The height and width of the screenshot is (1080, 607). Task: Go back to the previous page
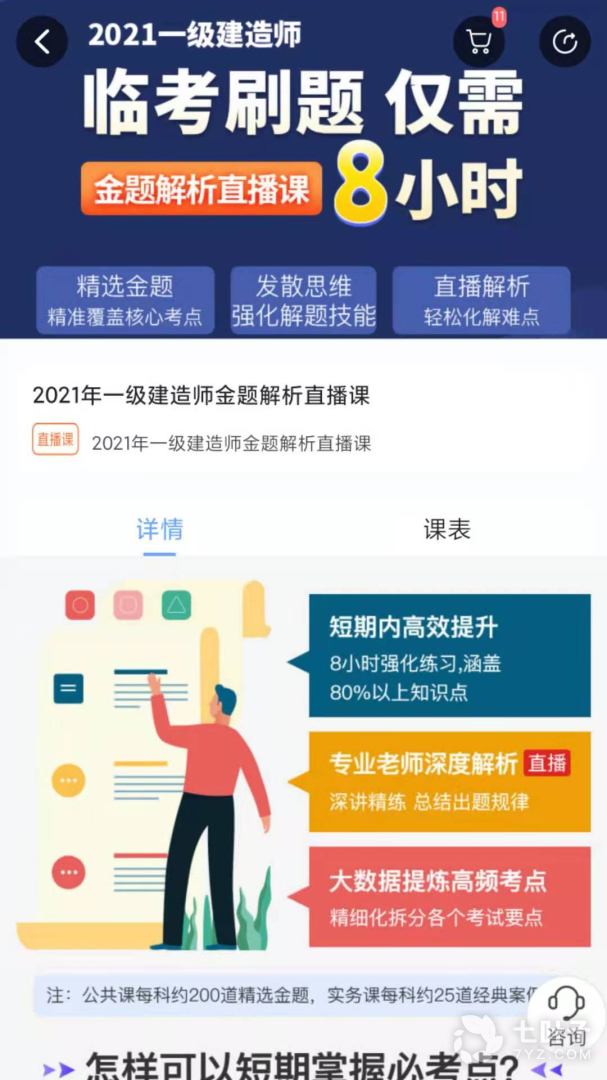[42, 42]
